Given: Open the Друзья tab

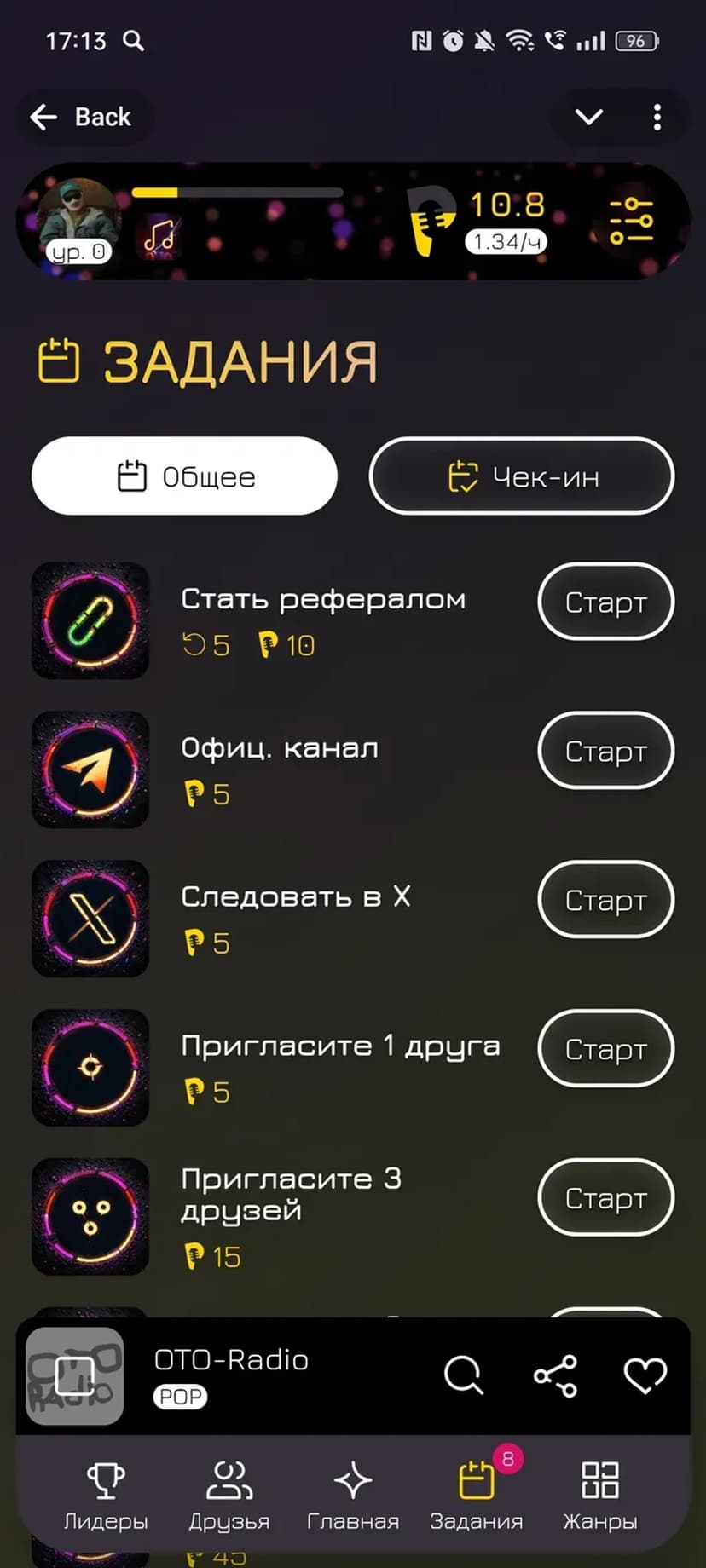Looking at the screenshot, I should 229,1496.
